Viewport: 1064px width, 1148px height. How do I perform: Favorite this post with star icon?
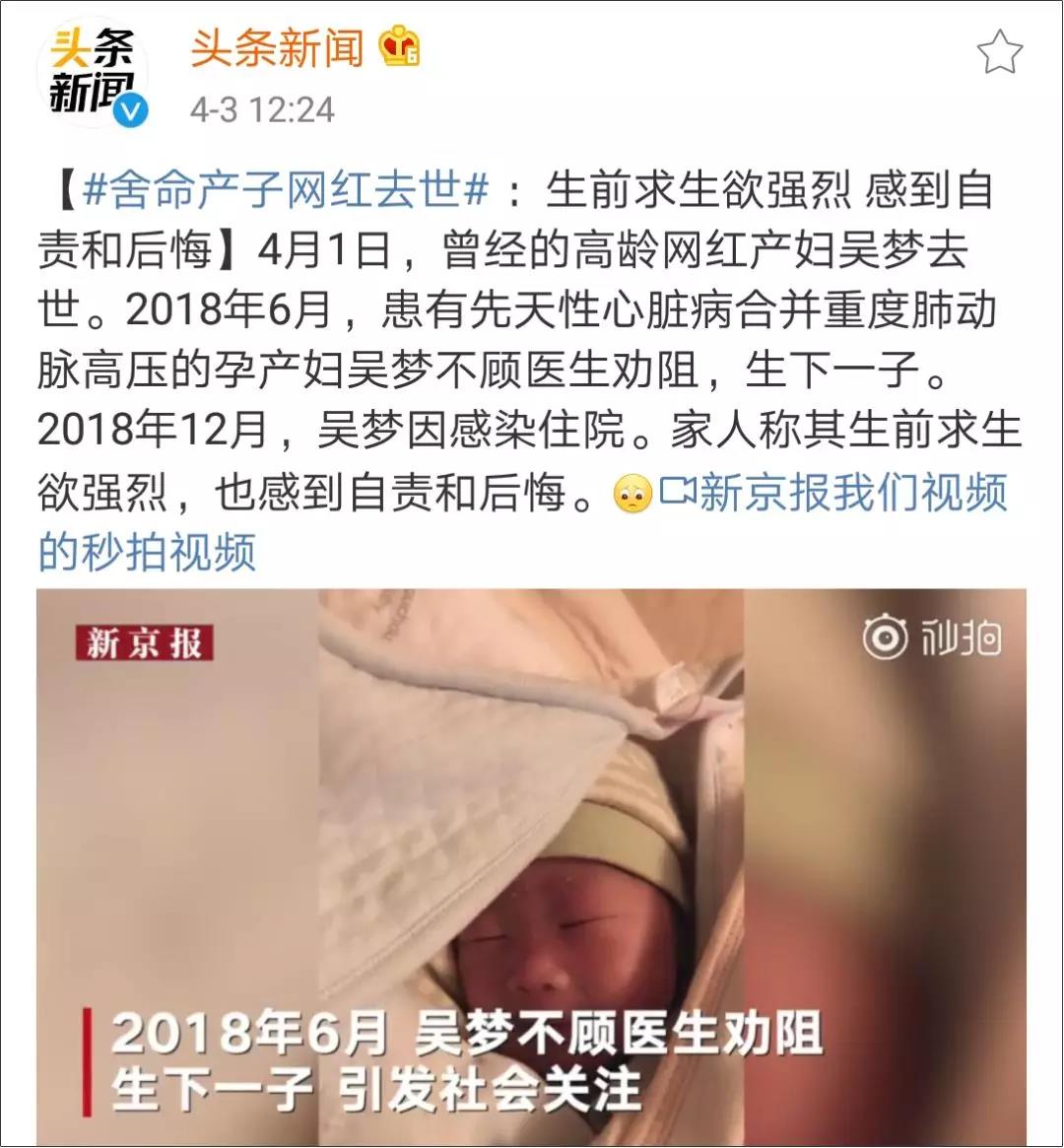(999, 51)
